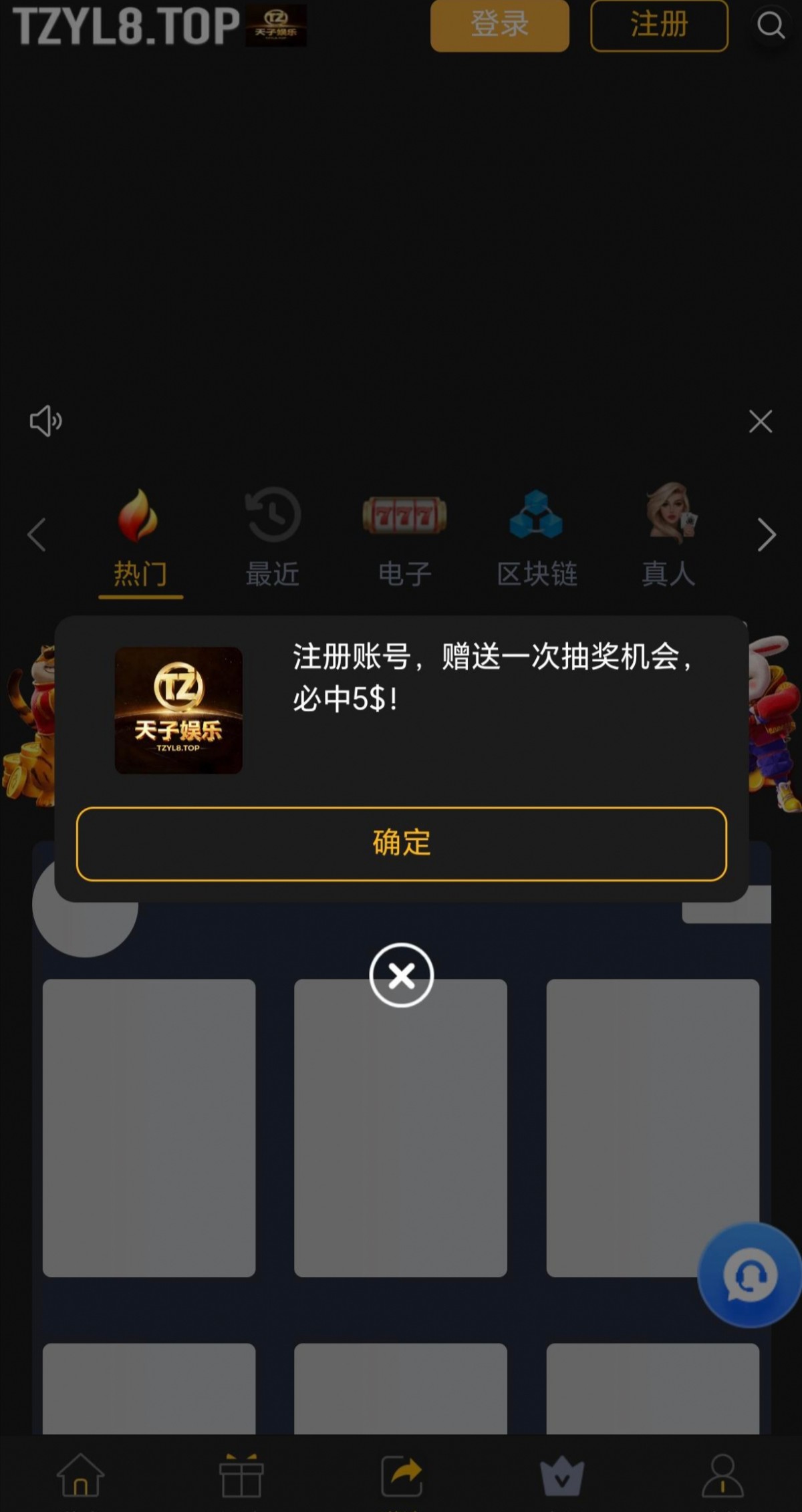This screenshot has height=1512, width=802.
Task: Open the crown VIP tab in bottom bar
Action: [562, 1475]
